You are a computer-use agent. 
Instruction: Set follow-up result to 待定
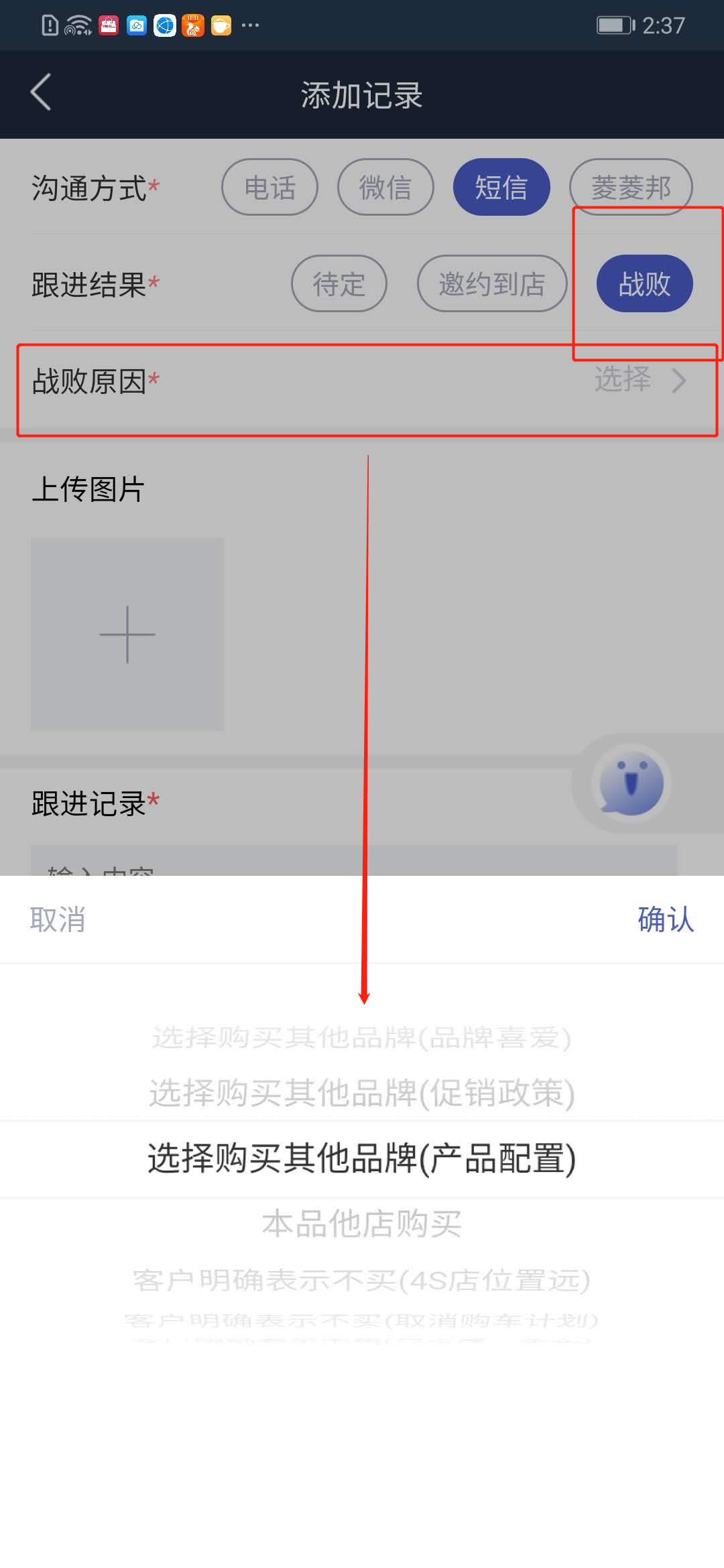(339, 284)
